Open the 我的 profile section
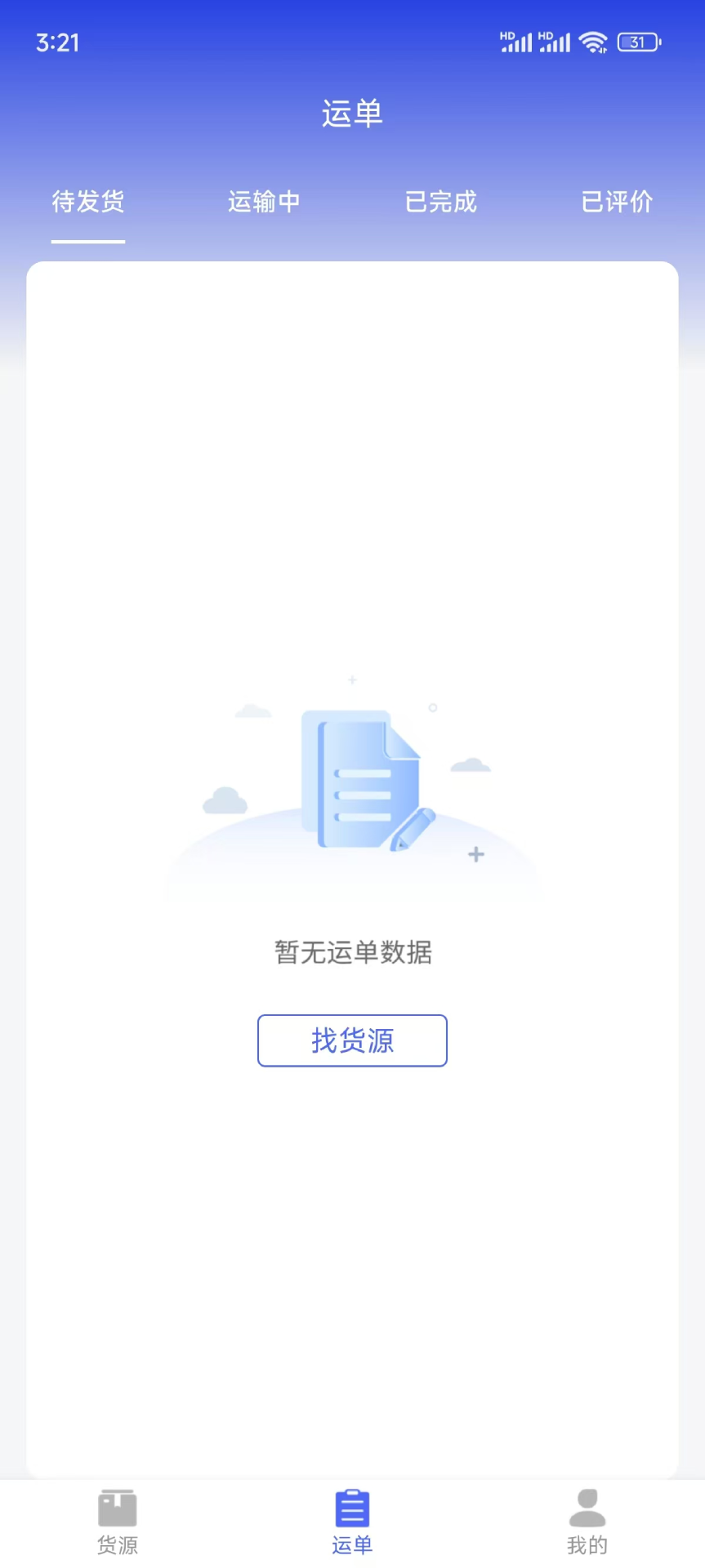Image resolution: width=705 pixels, height=1568 pixels. tap(587, 1521)
